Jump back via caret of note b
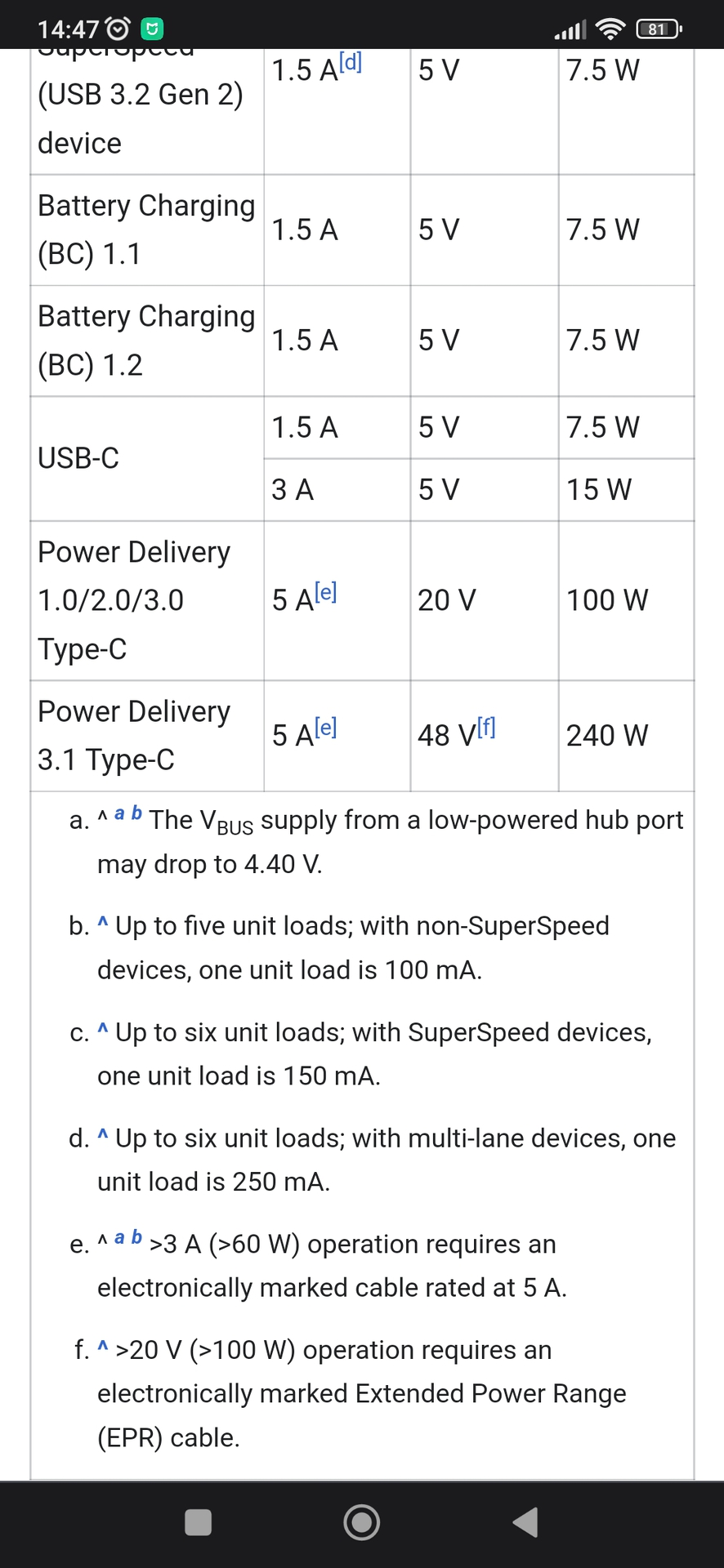 tap(103, 924)
